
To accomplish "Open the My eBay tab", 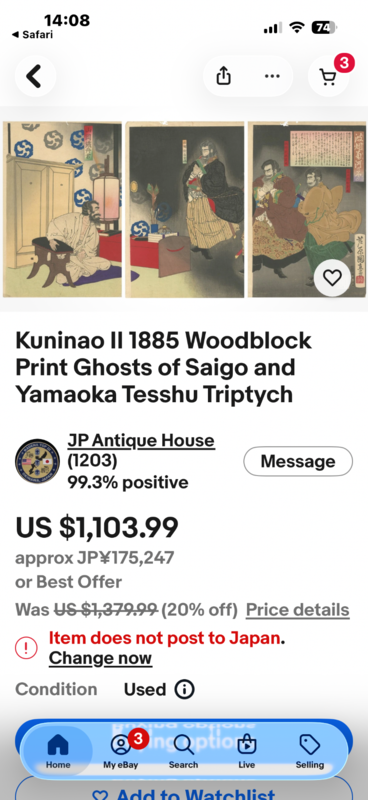I will (121, 751).
